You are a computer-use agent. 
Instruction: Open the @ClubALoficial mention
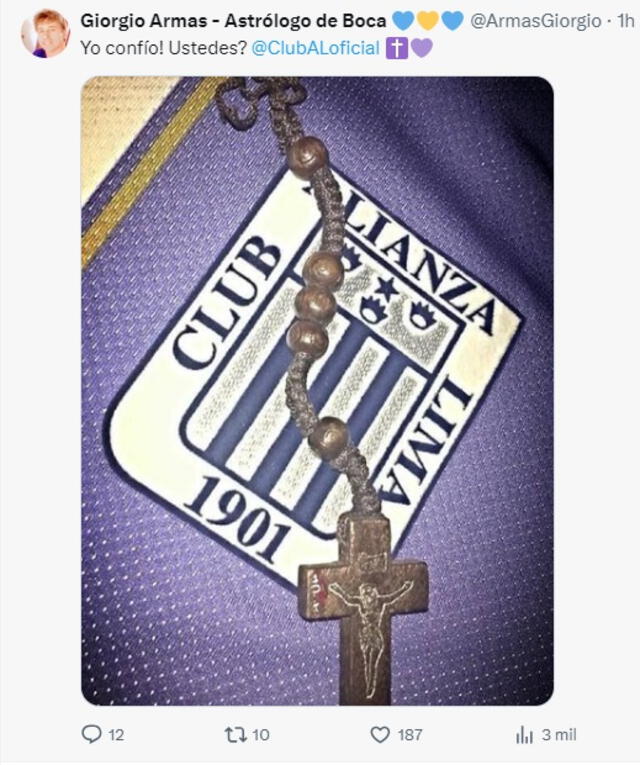tap(315, 48)
